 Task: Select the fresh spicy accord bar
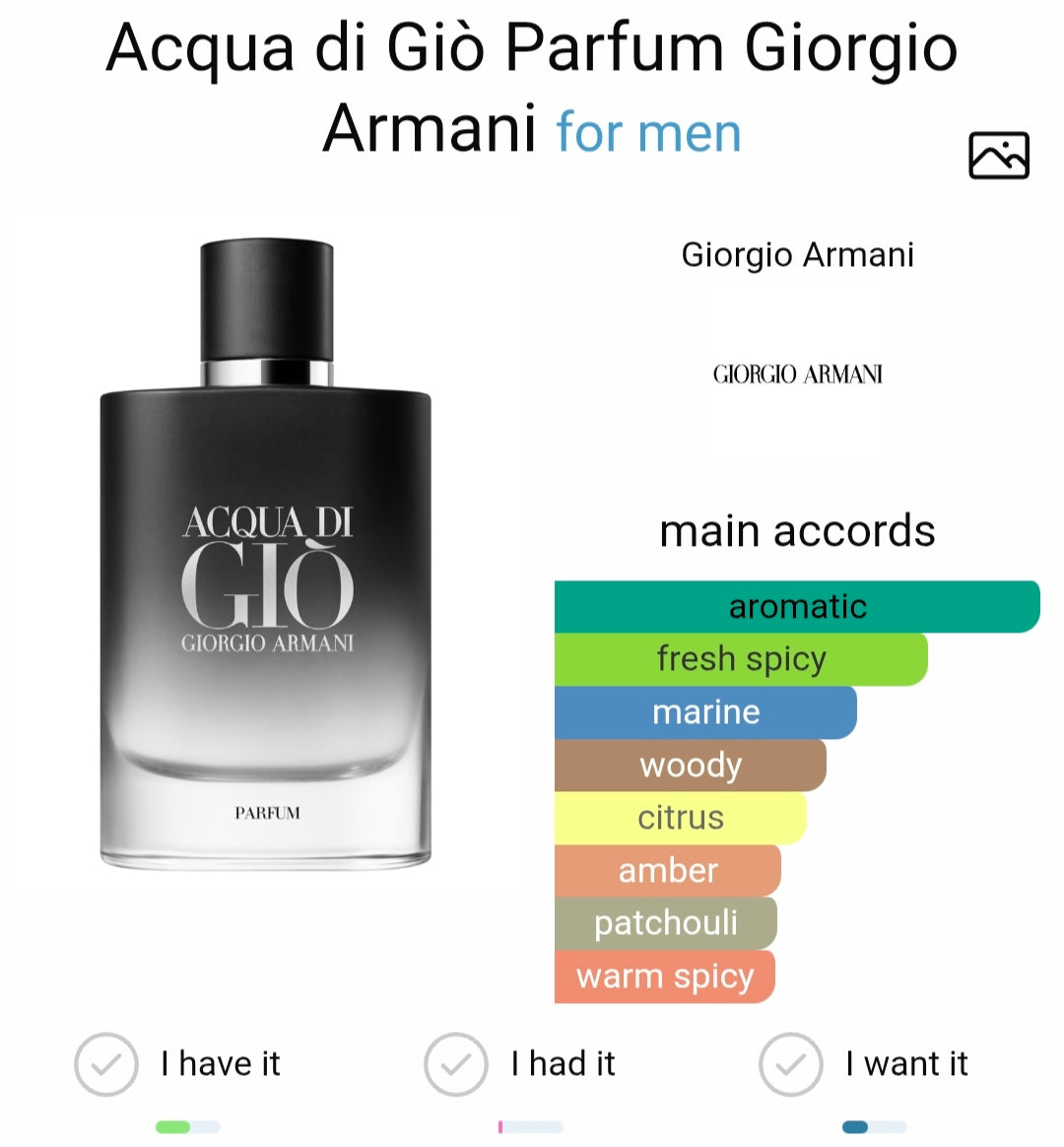tap(741, 659)
